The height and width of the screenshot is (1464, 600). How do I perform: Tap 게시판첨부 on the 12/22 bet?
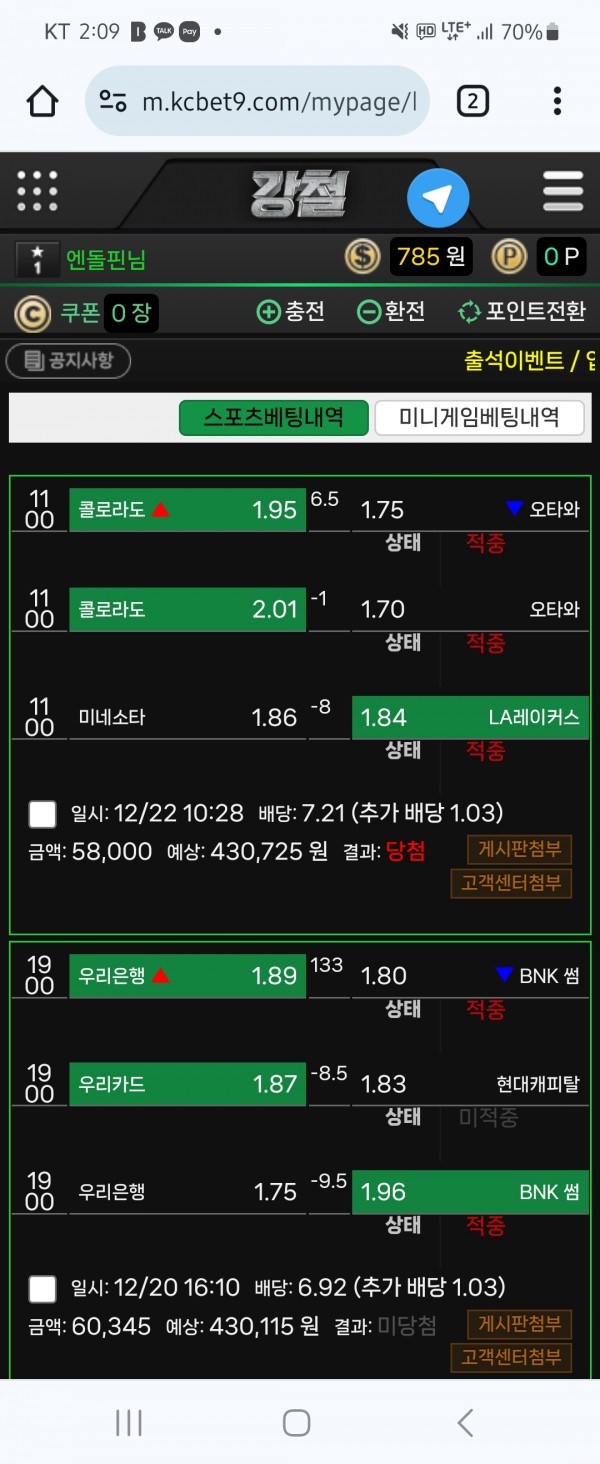pyautogui.click(x=519, y=851)
